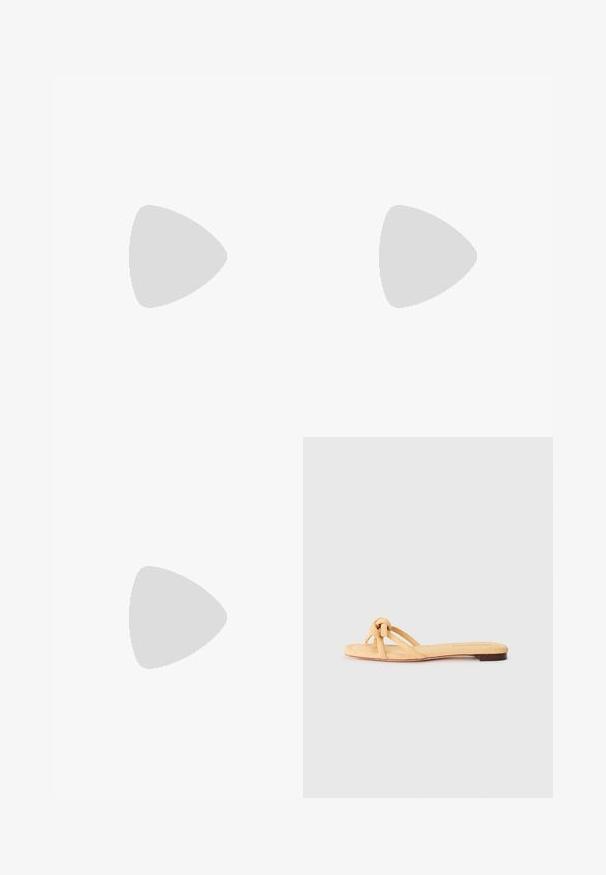
Task: Open the yellow knotted sandal product tile
Action: pyautogui.click(x=427, y=617)
